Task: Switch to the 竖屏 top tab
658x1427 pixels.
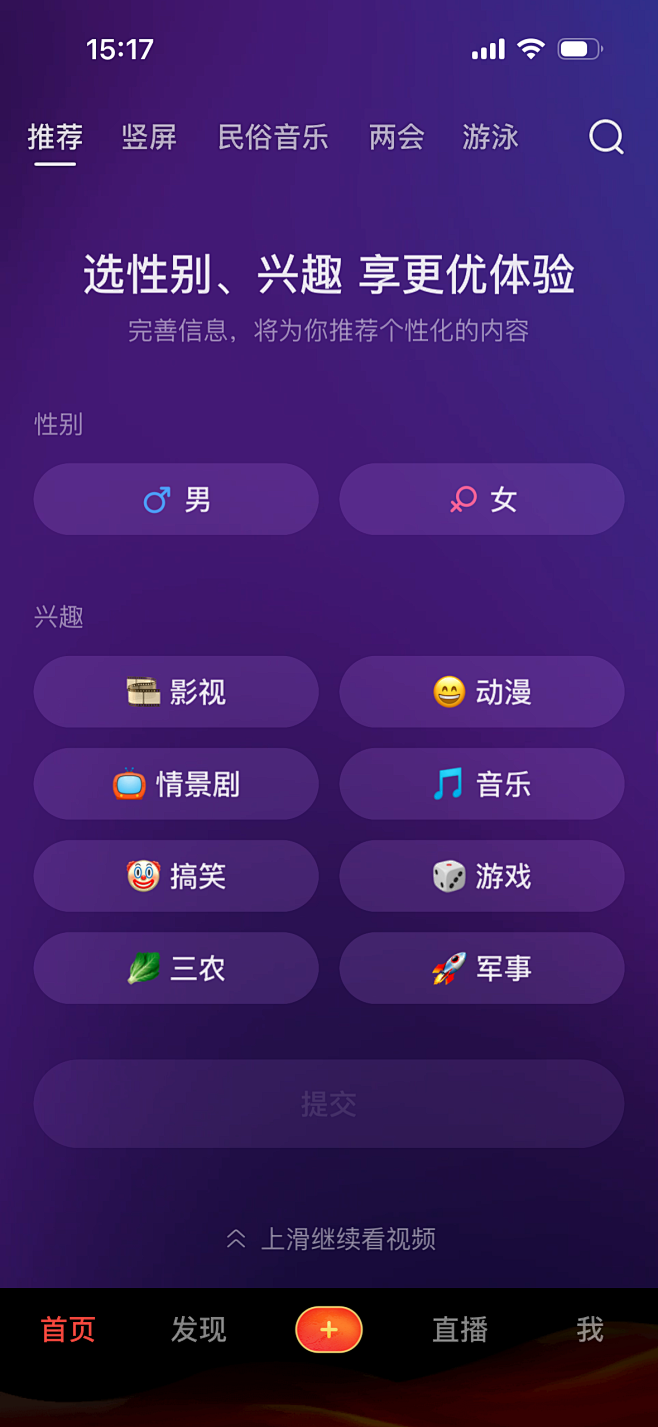Action: tap(149, 137)
